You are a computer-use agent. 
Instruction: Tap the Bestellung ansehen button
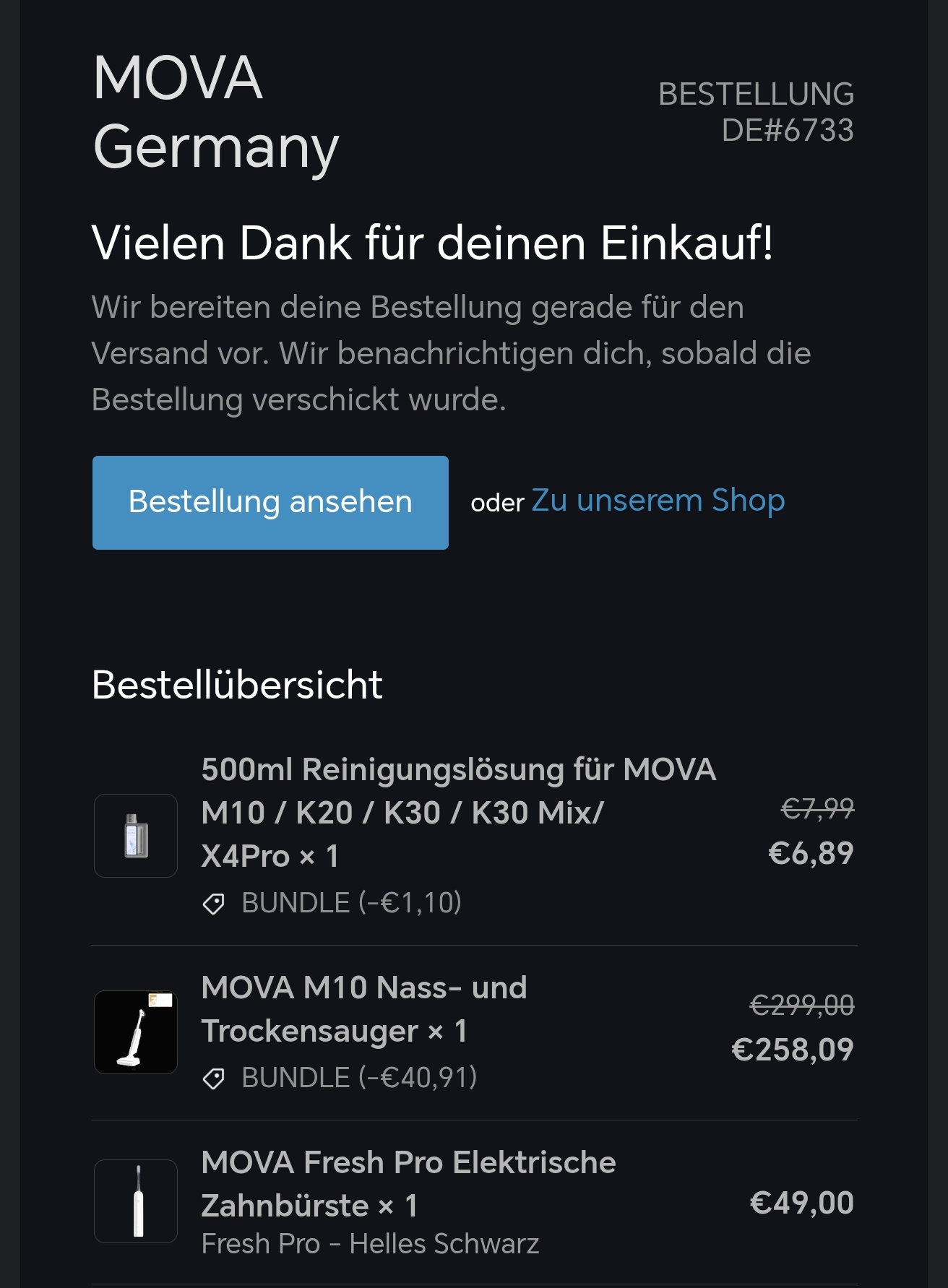coord(270,502)
